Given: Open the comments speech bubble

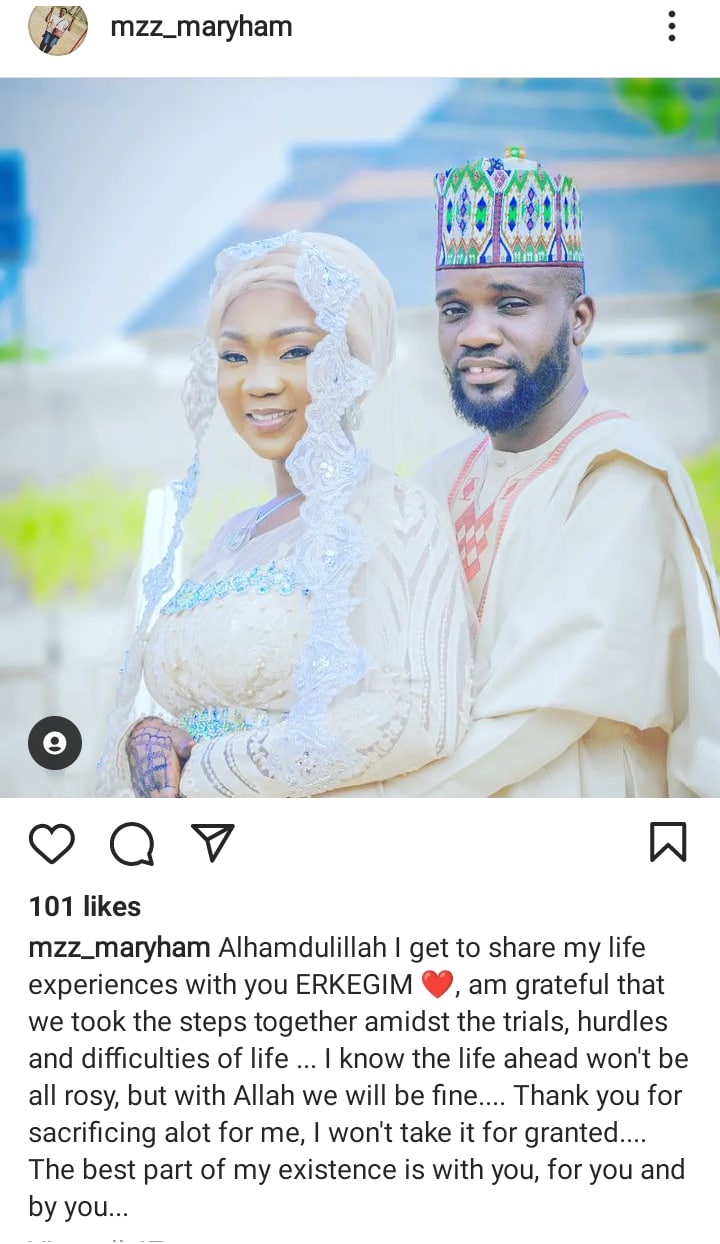Looking at the screenshot, I should [132, 843].
